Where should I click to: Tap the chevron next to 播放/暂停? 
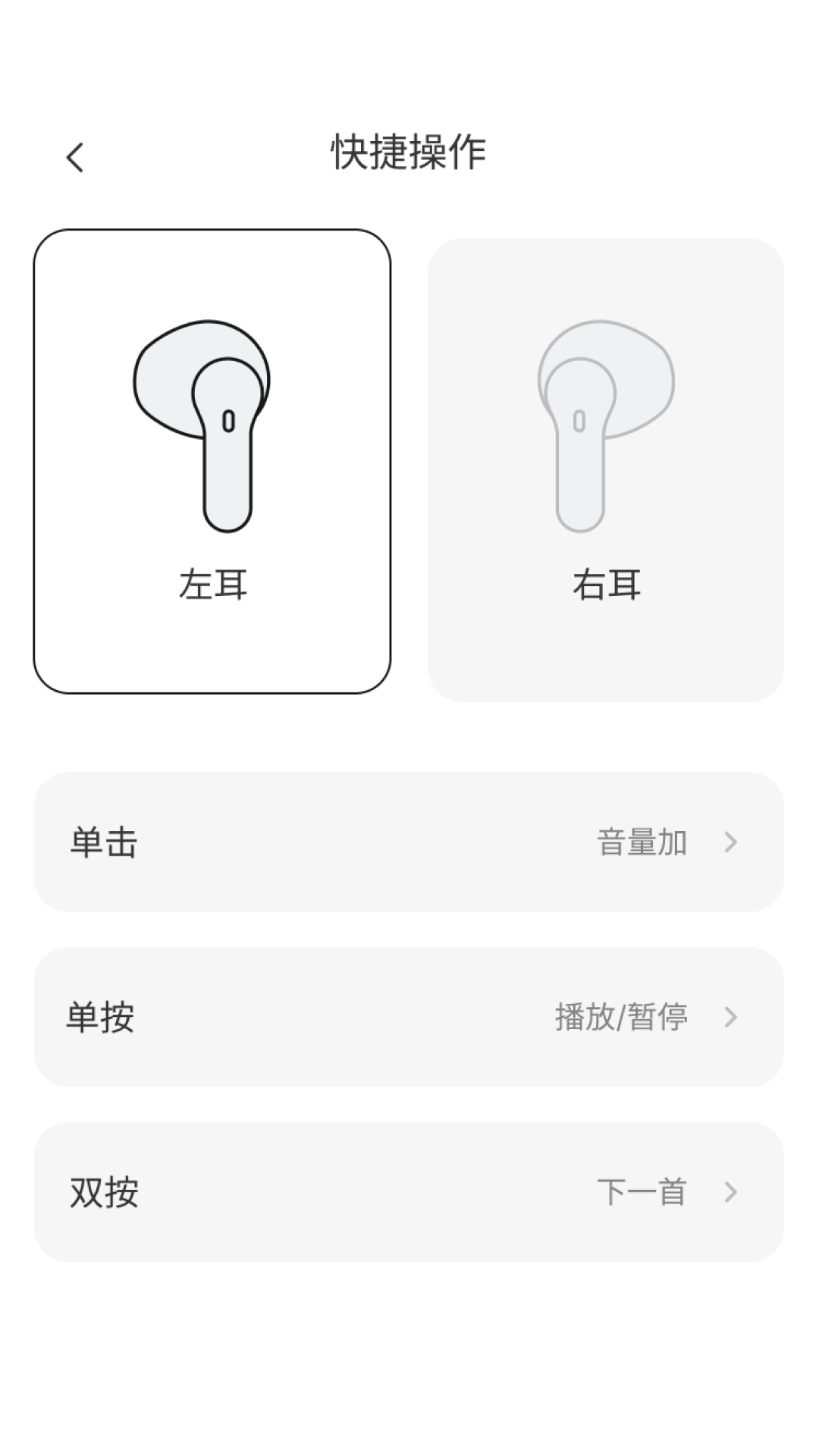pyautogui.click(x=730, y=1017)
